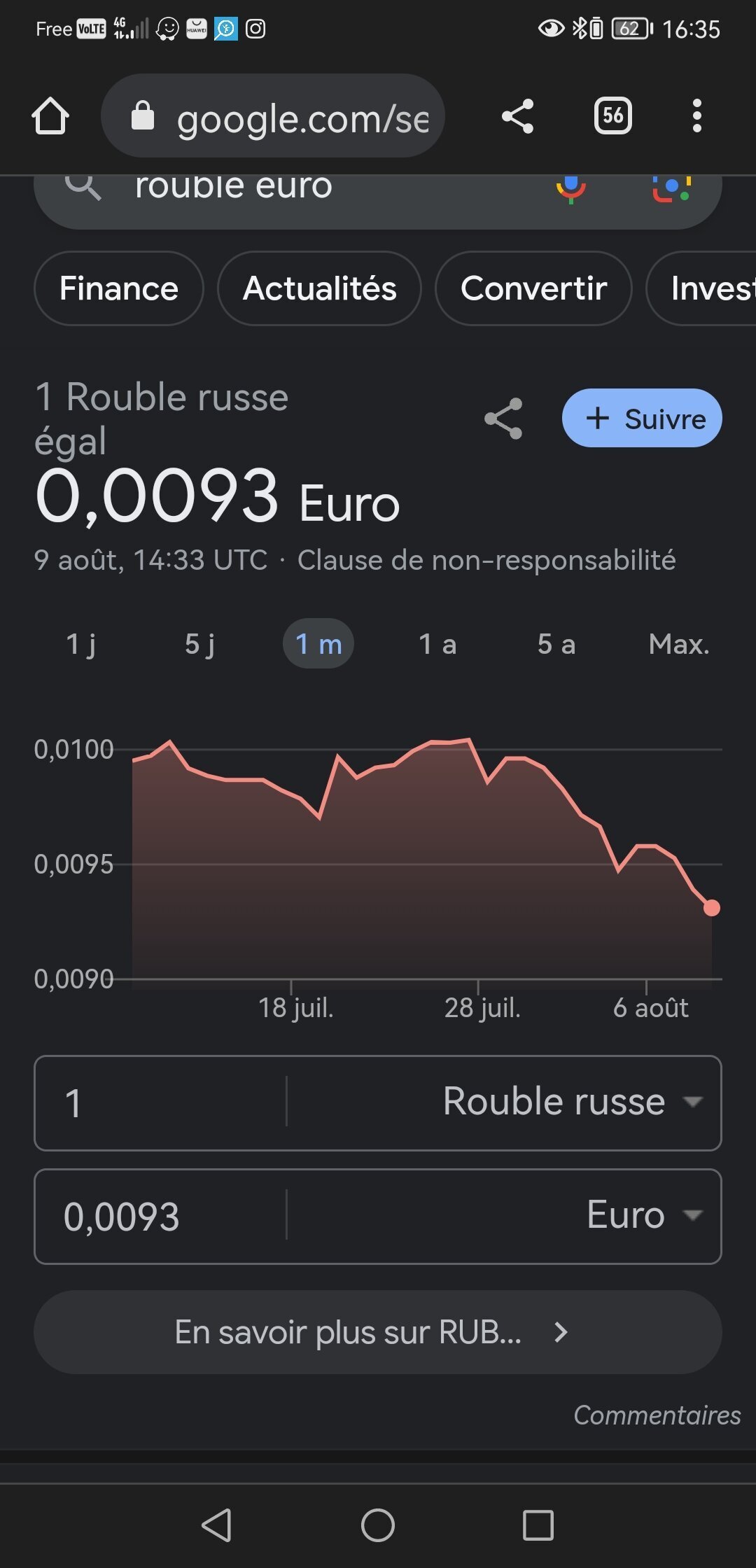This screenshot has width=756, height=1568.
Task: Start a voice search with the microphone
Action: [571, 188]
